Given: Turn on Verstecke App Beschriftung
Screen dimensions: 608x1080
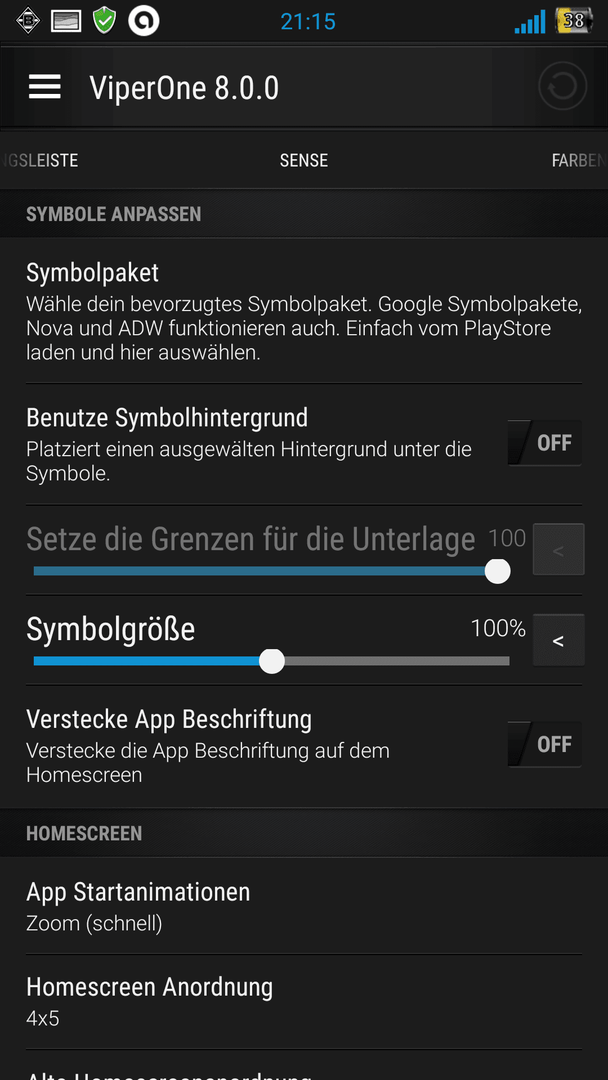Looking at the screenshot, I should [x=545, y=745].
